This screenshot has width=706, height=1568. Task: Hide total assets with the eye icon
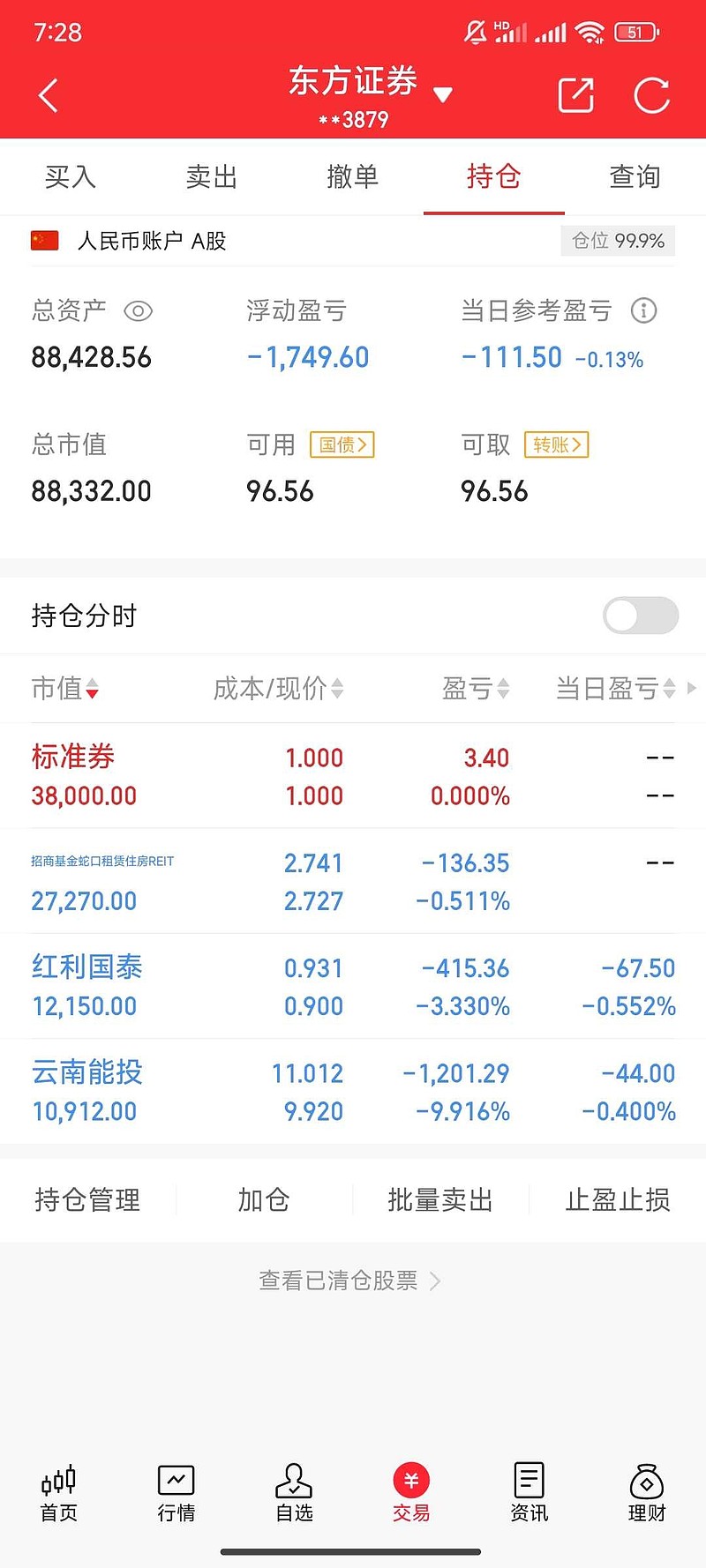(139, 311)
